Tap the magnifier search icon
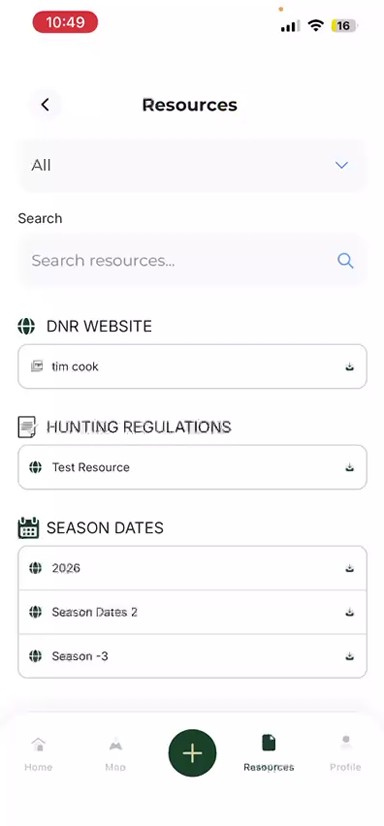 click(345, 261)
